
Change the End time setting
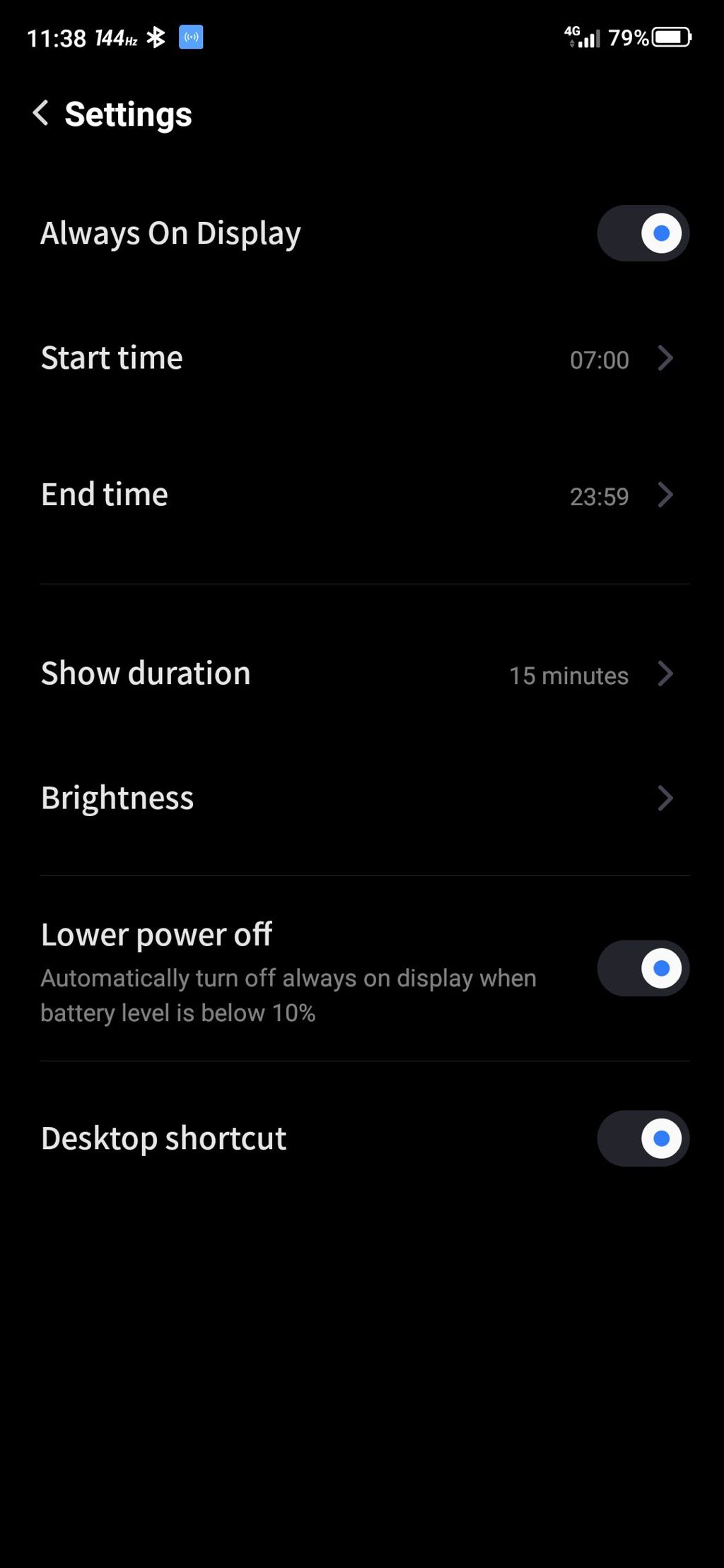(x=362, y=495)
